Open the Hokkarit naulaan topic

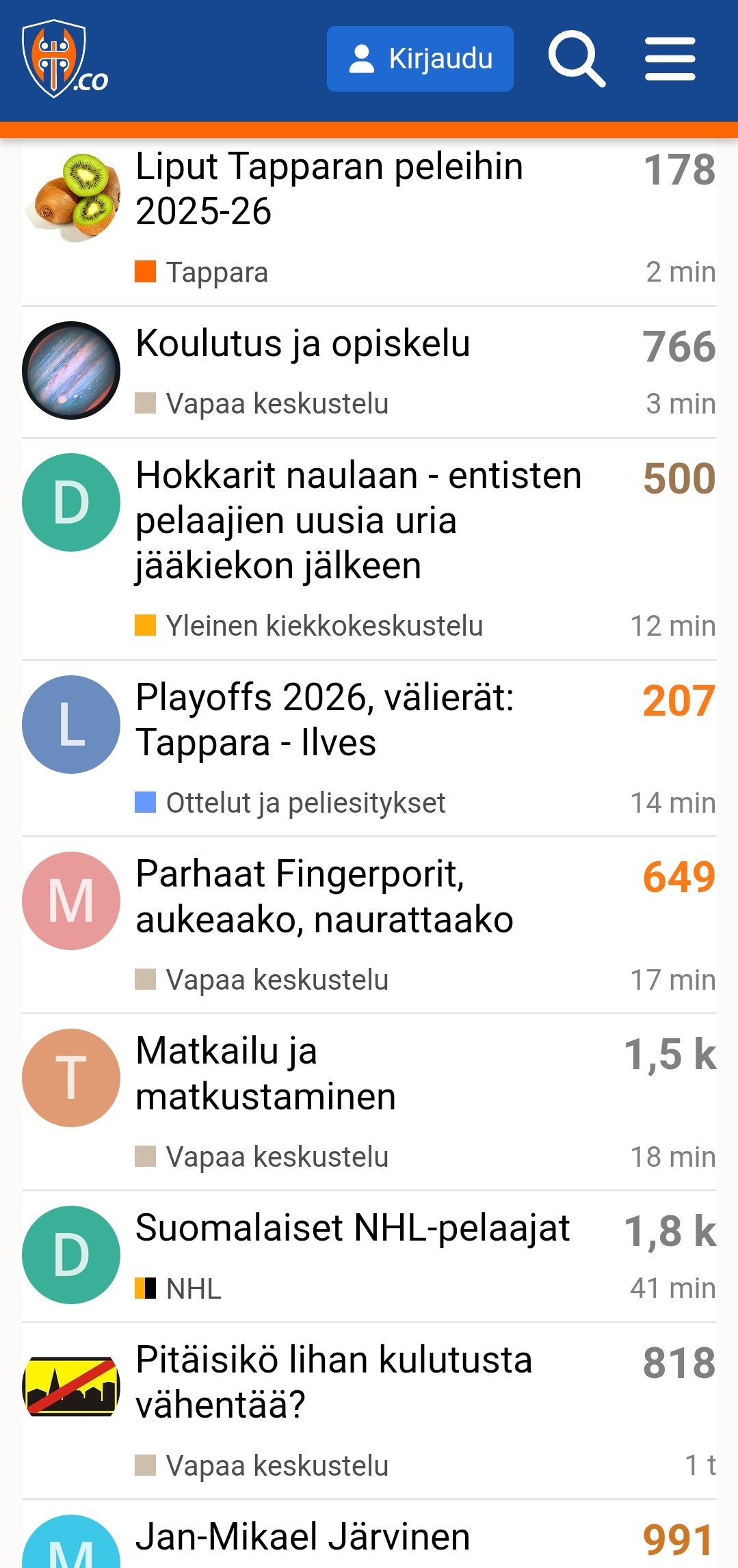358,520
